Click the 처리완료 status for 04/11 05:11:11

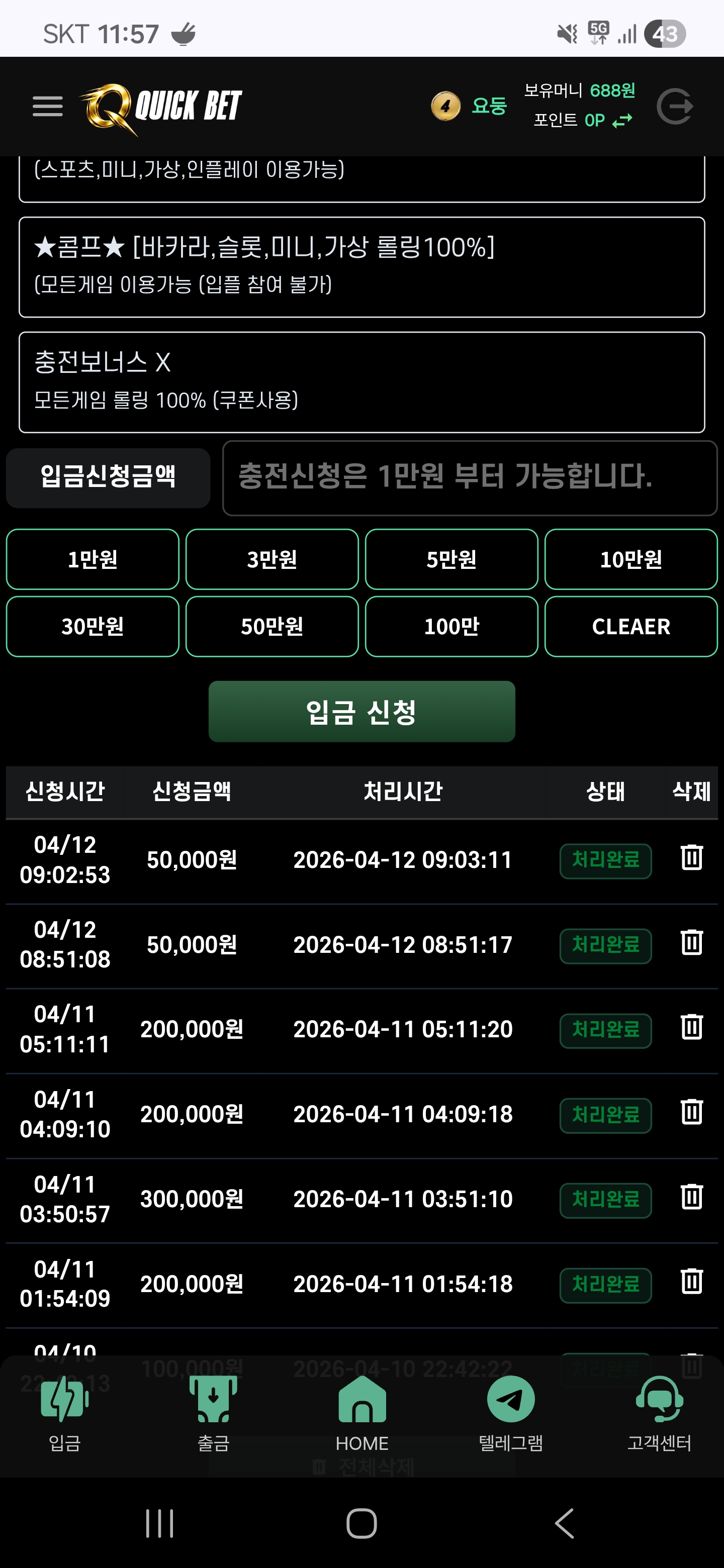tap(605, 1030)
